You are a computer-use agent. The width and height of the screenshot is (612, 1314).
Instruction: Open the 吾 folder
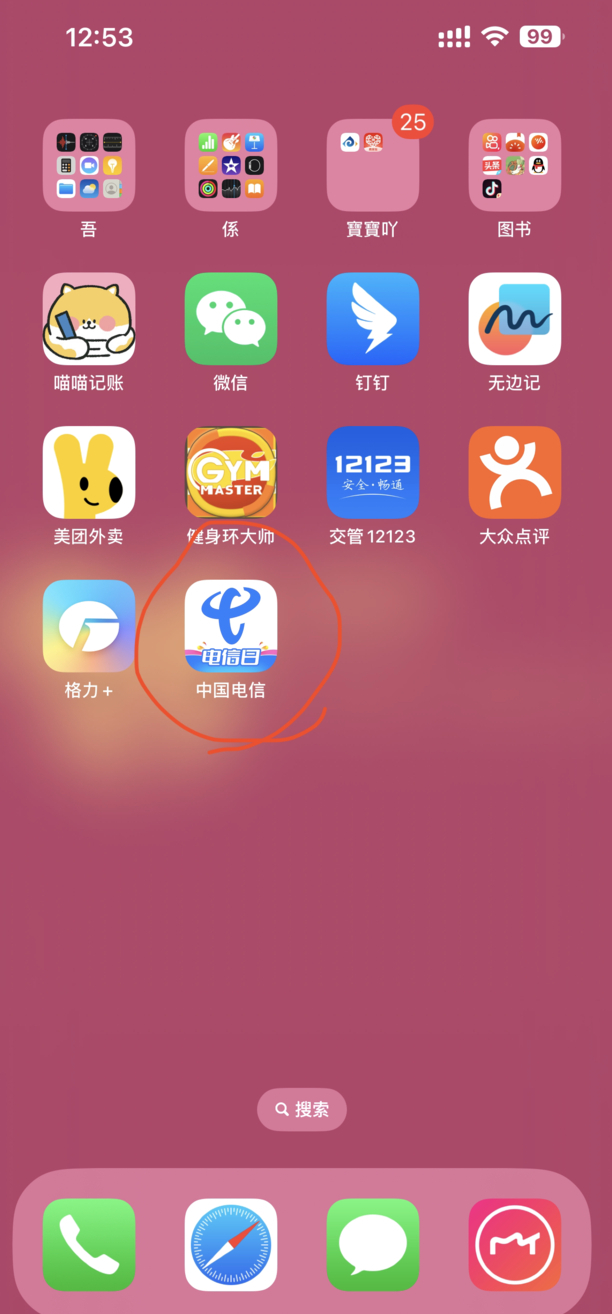coord(89,166)
